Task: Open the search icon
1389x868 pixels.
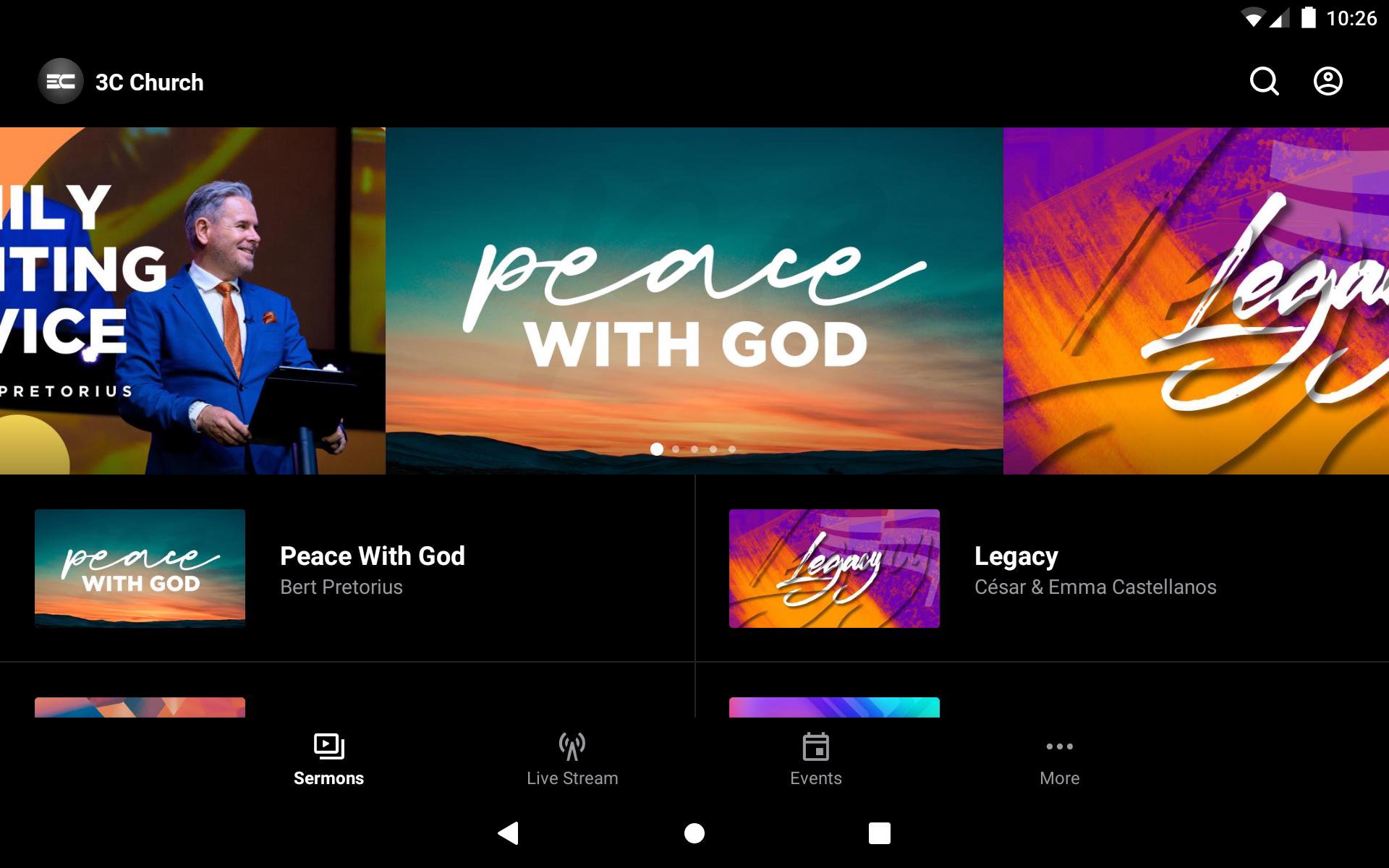Action: coord(1264,82)
